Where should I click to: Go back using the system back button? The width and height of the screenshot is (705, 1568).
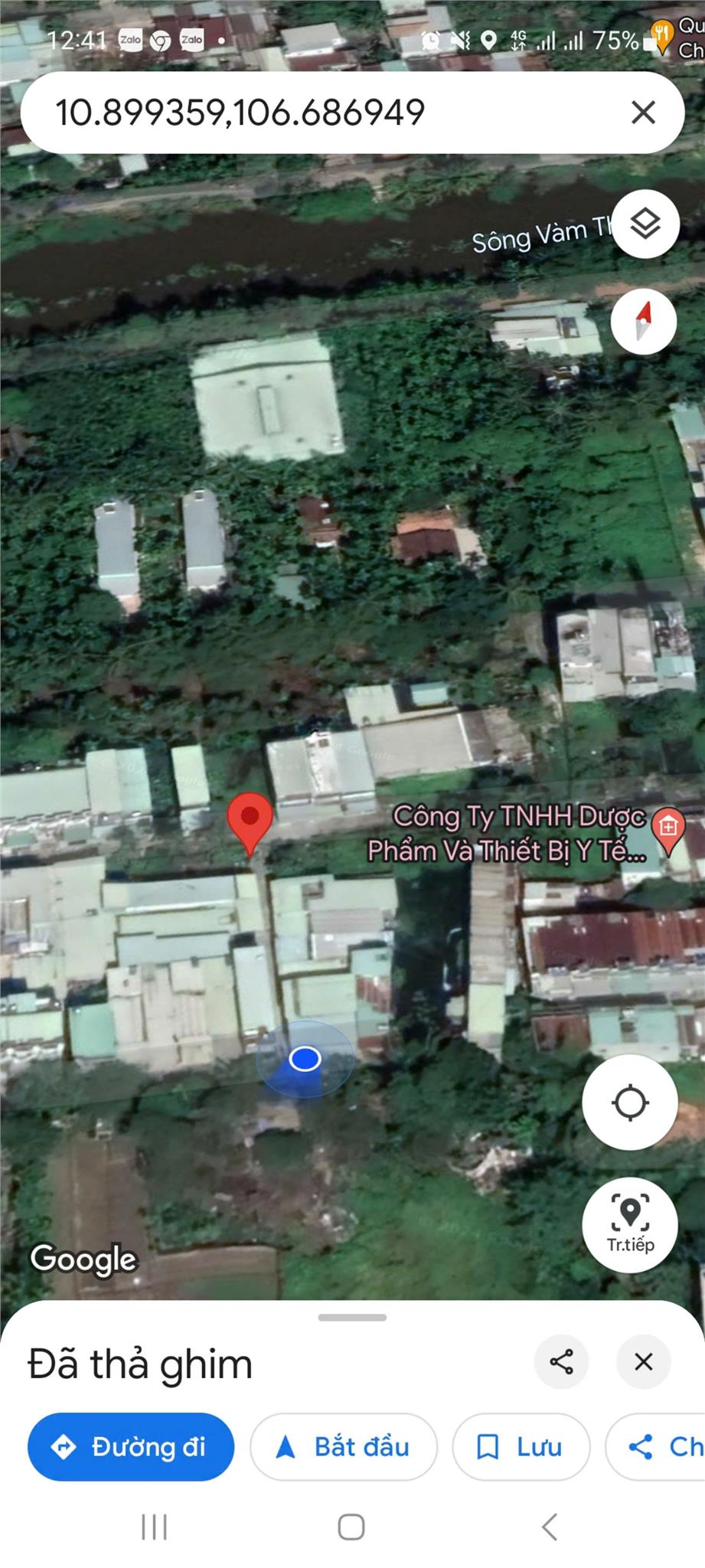point(549,1527)
